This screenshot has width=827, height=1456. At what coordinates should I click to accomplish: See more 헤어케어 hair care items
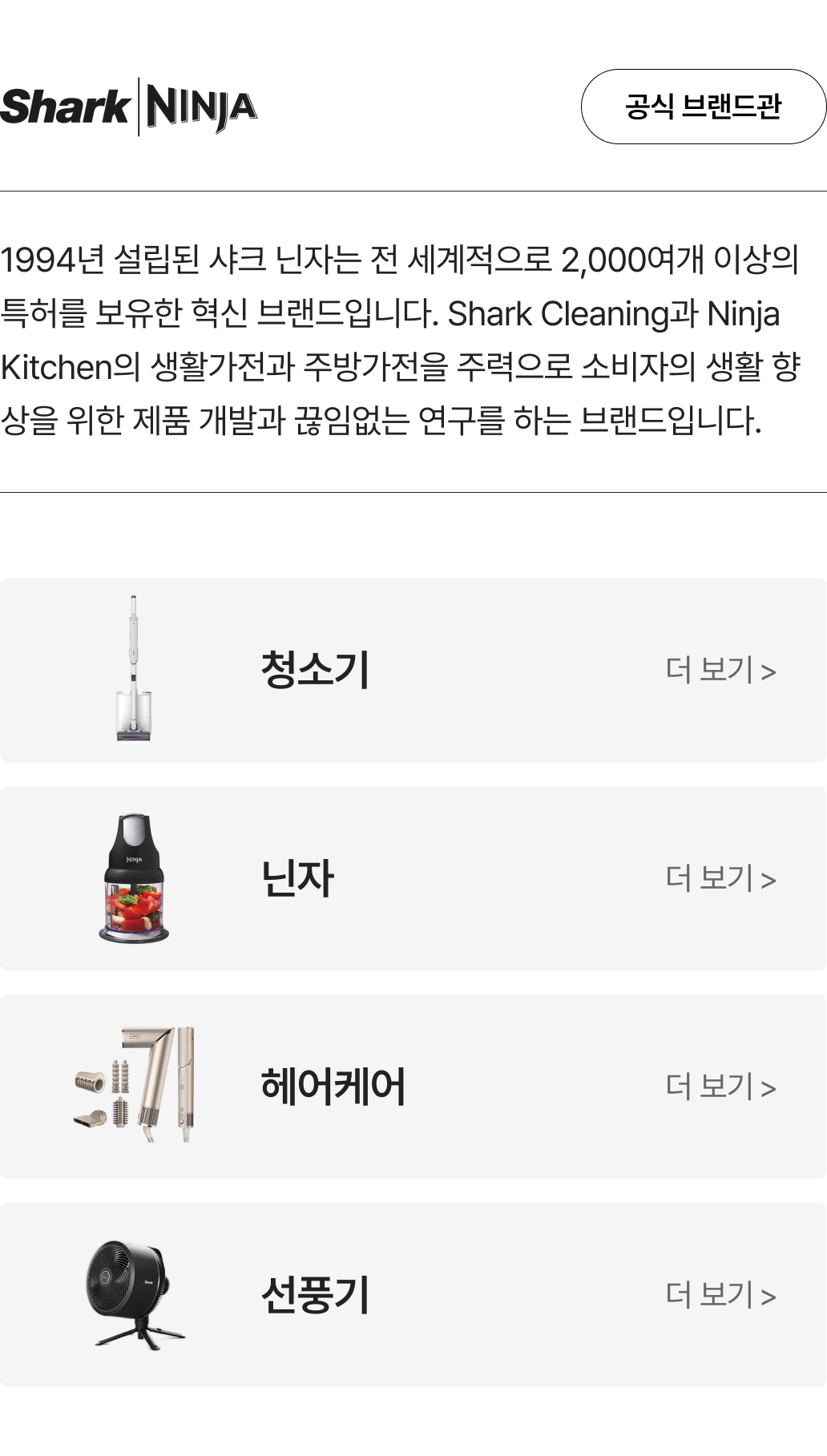[720, 1087]
